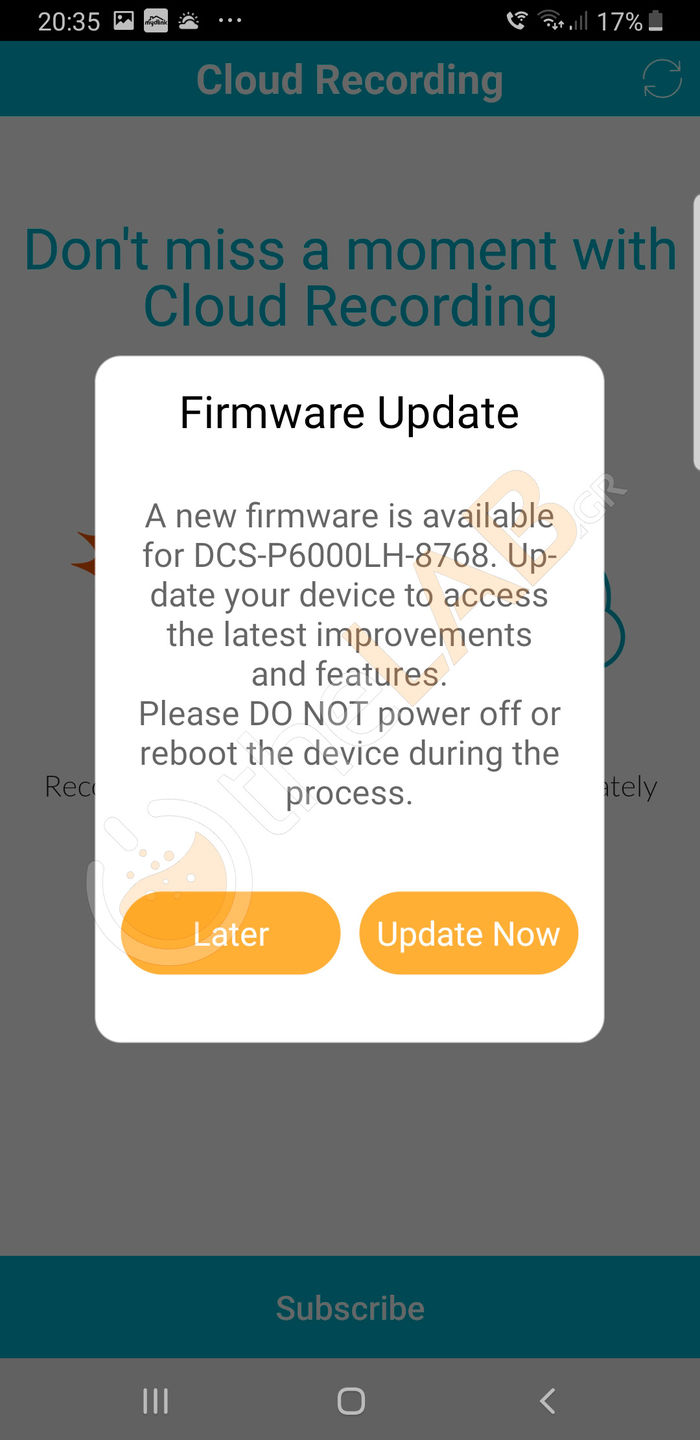700x1440 pixels.
Task: Go back using system navigation
Action: coord(547,1400)
